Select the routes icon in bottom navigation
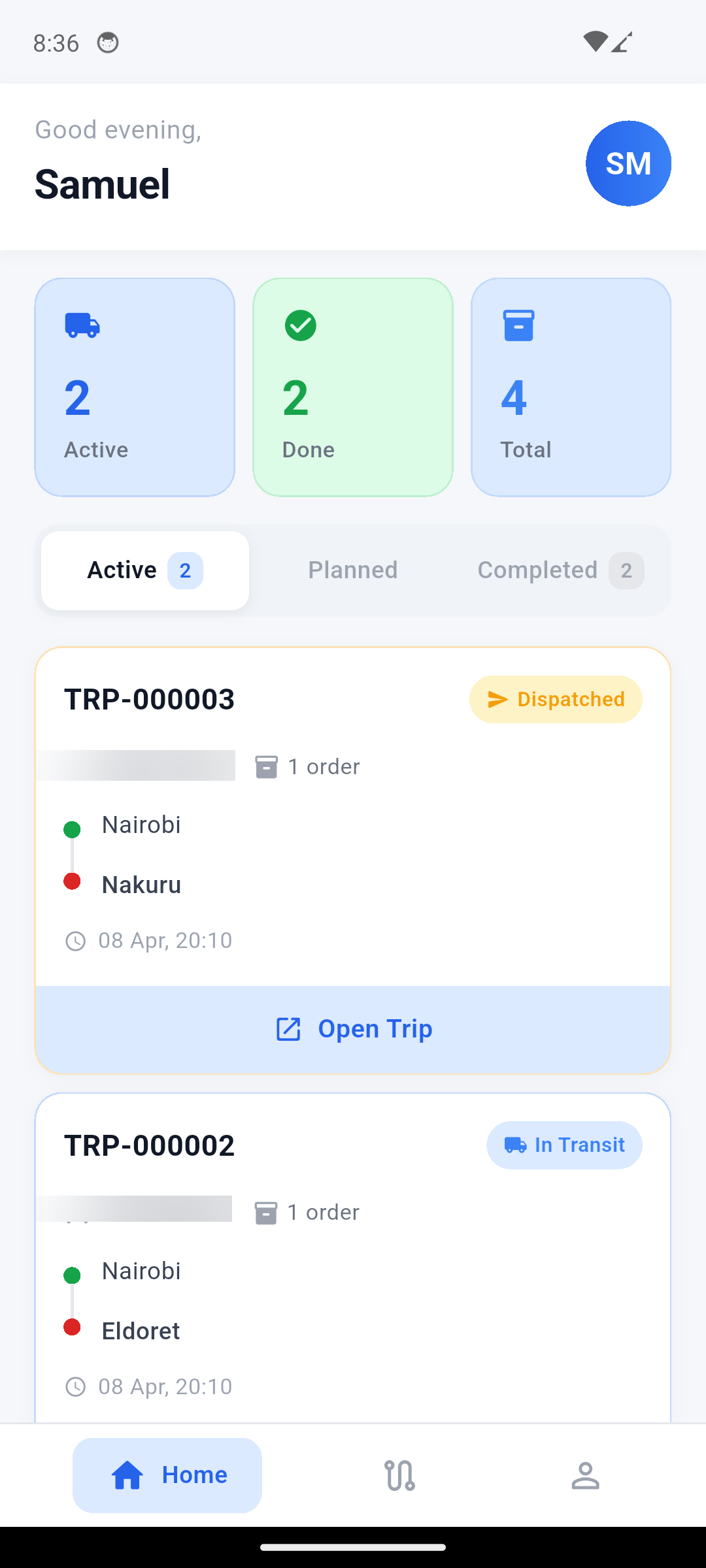706x1568 pixels. pyautogui.click(x=399, y=1475)
